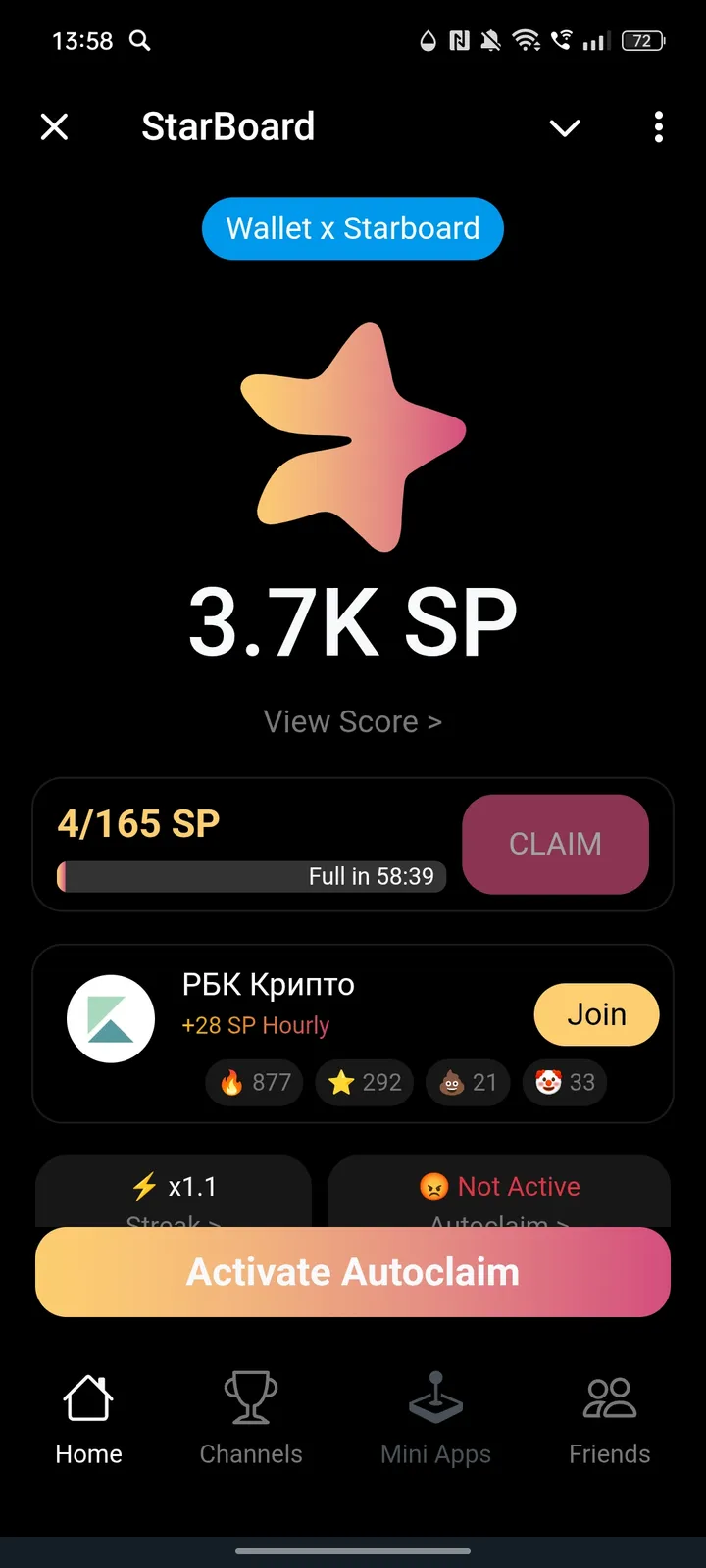Join the РБК Крипто channel
Image resolution: width=706 pixels, height=1568 pixels.
pyautogui.click(x=596, y=1014)
